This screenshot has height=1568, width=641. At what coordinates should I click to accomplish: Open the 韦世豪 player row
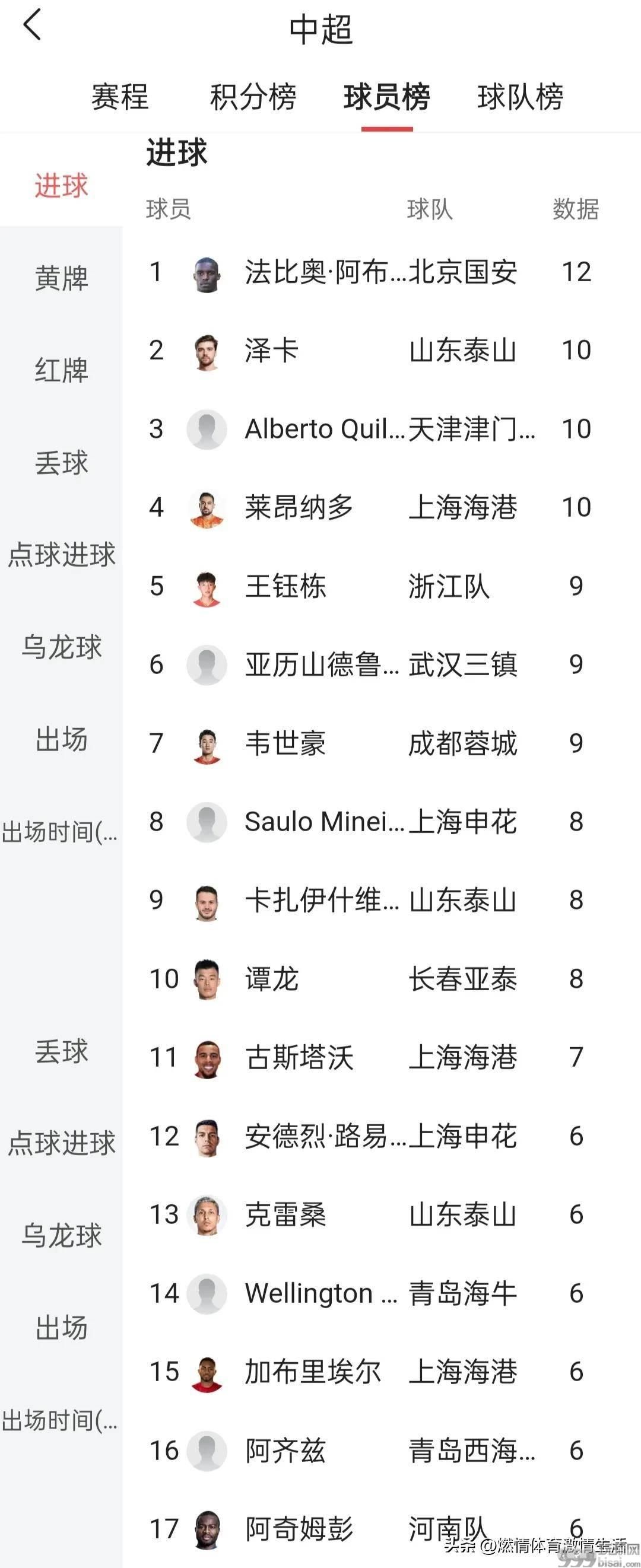point(285,743)
